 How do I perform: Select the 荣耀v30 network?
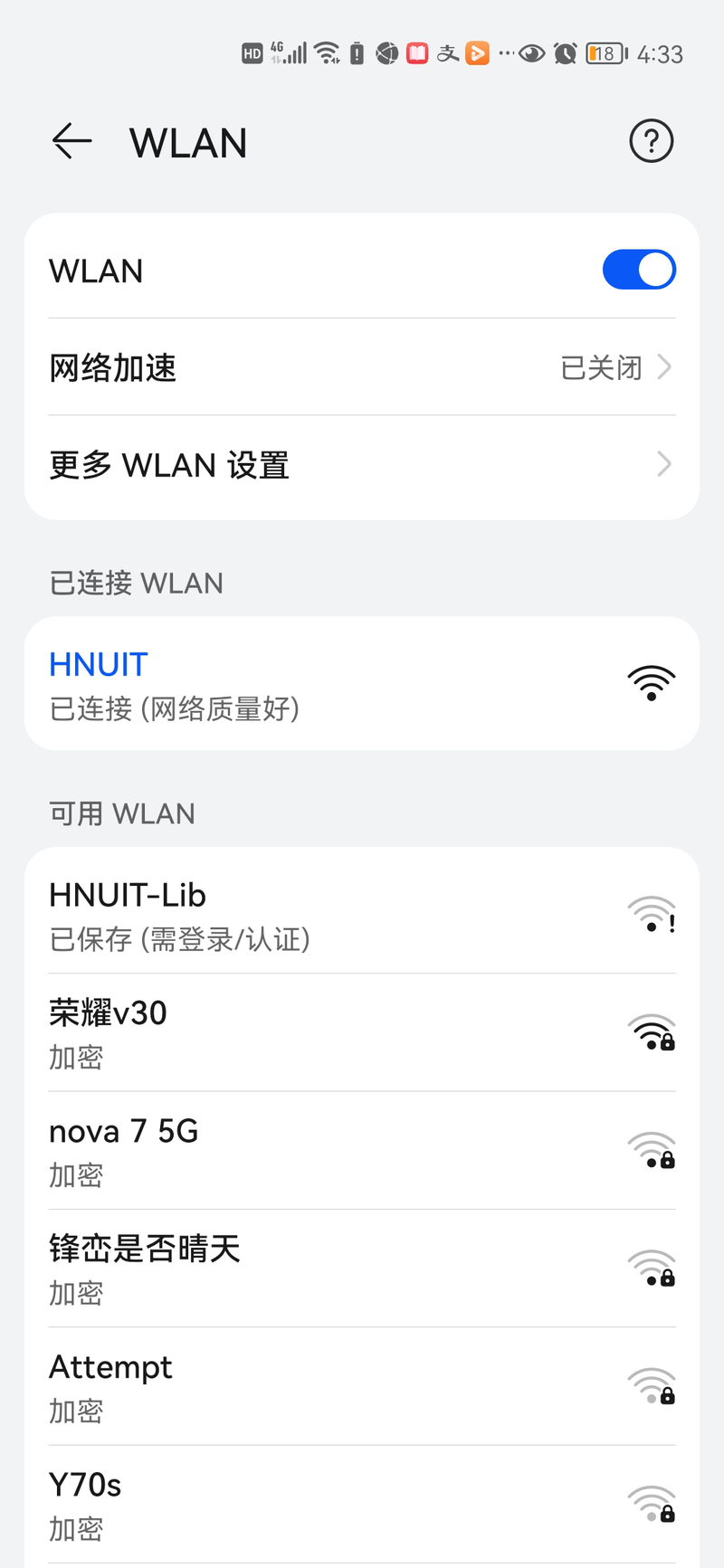coord(362,1032)
